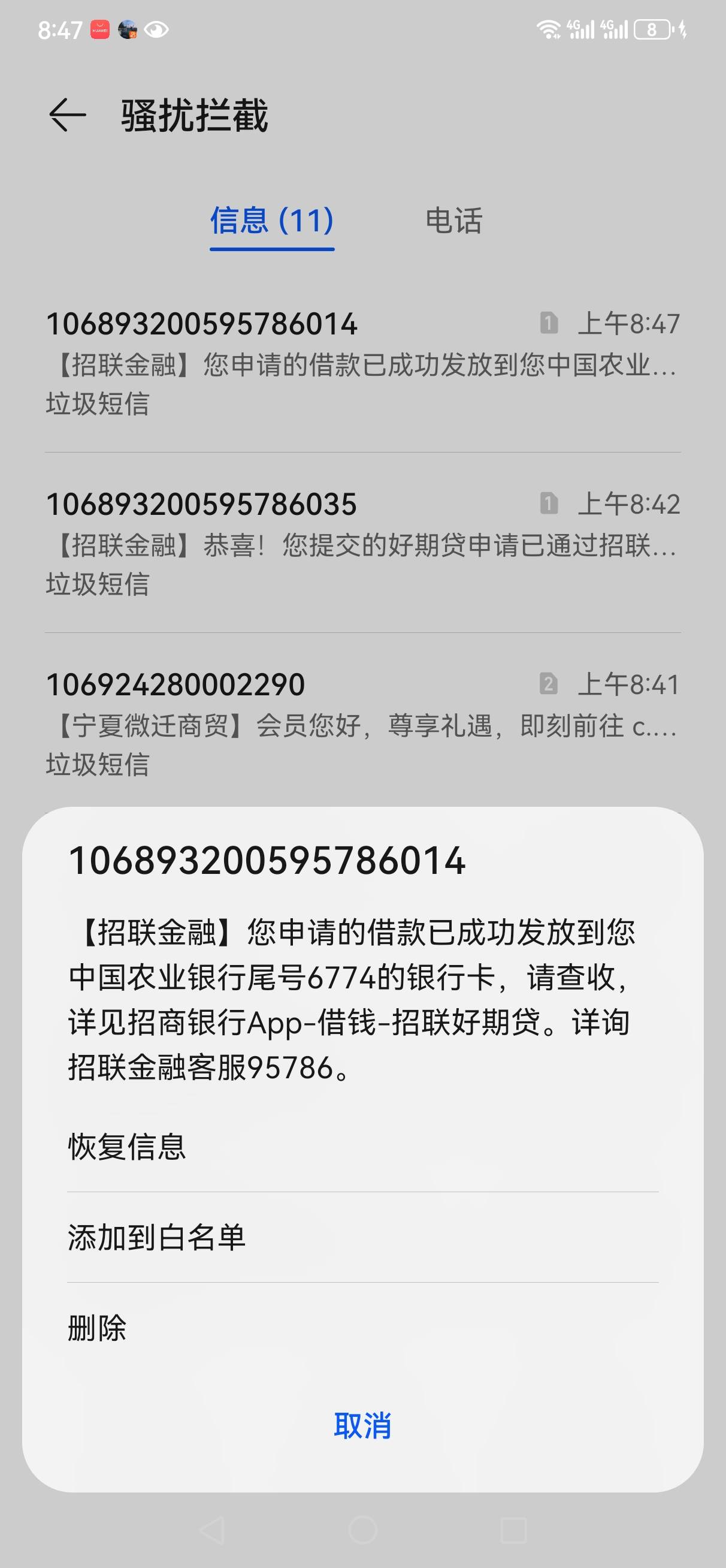Tap 删除 to delete the message
Viewport: 726px width, 1568px height.
click(362, 1328)
